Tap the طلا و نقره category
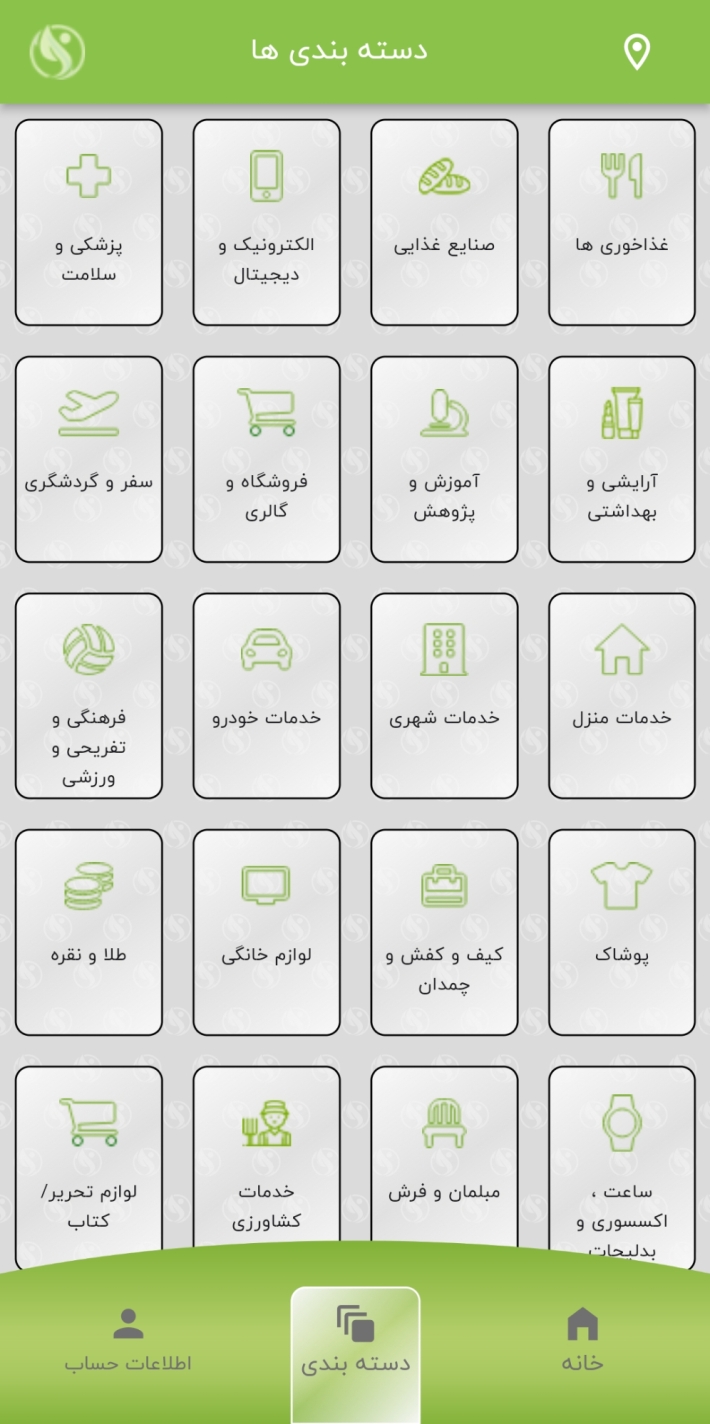Screen dimensions: 710x1424 (89, 932)
